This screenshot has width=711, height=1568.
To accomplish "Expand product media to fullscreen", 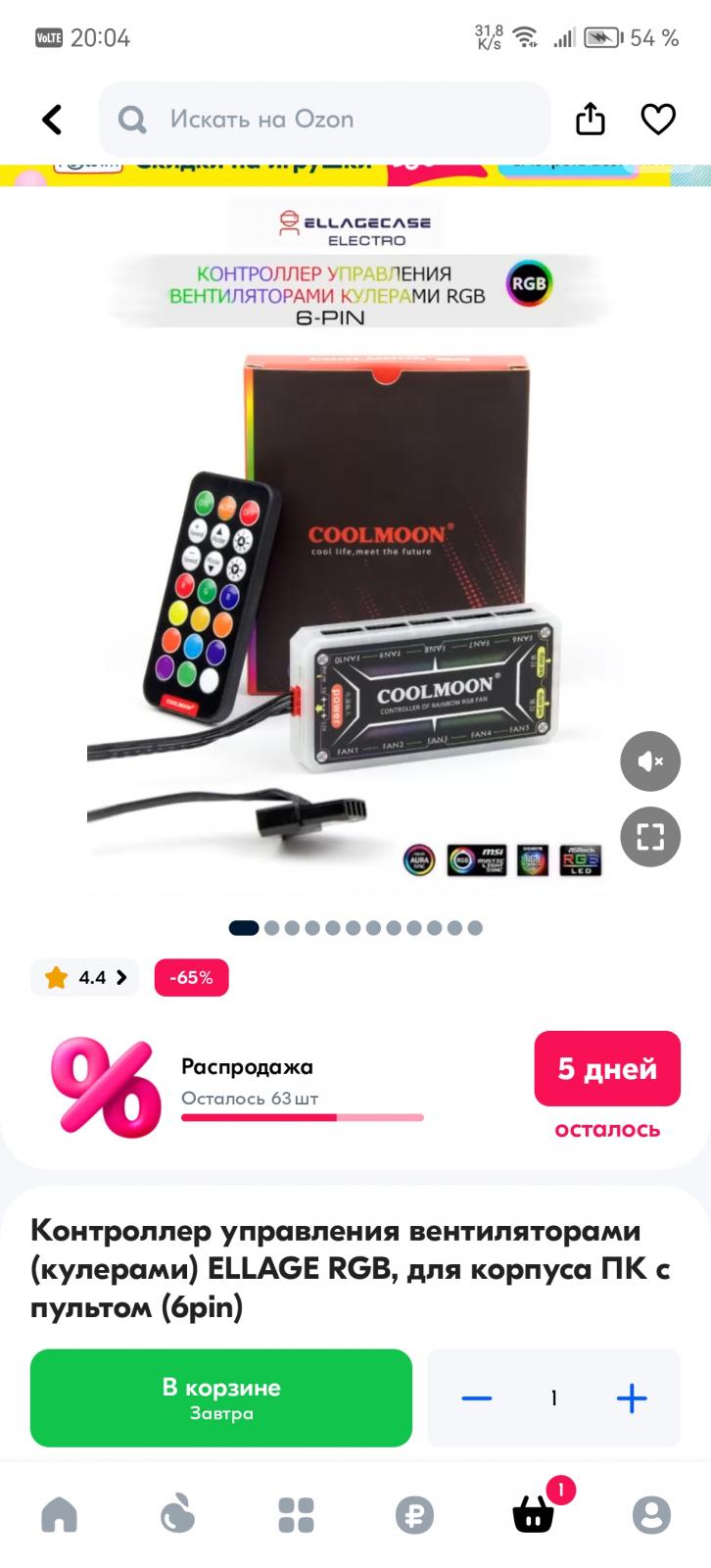I will pyautogui.click(x=650, y=837).
